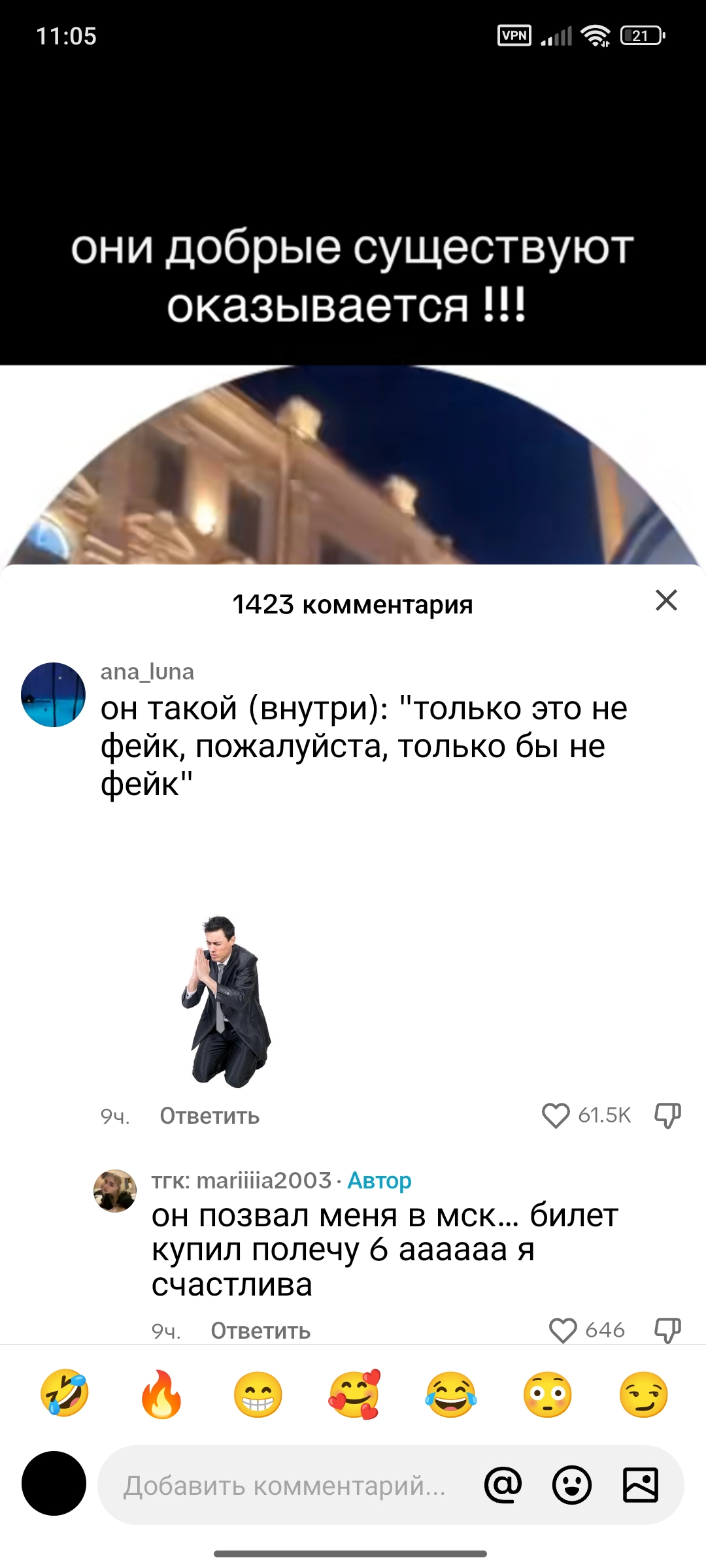Insert the fire emoji
Screen dimensions: 706x1568
click(x=161, y=1394)
